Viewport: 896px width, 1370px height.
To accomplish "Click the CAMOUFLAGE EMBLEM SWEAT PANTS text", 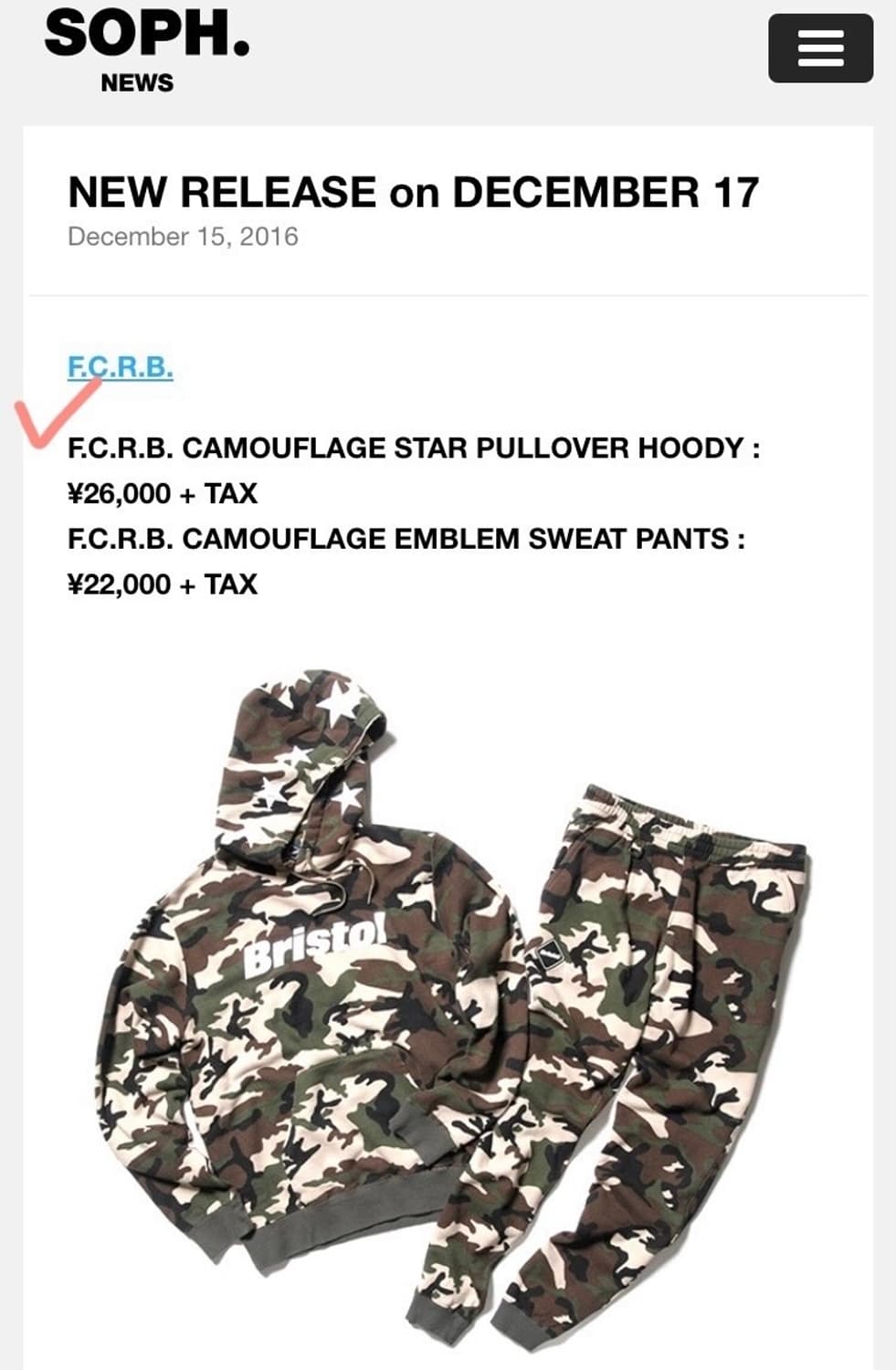I will click(407, 538).
